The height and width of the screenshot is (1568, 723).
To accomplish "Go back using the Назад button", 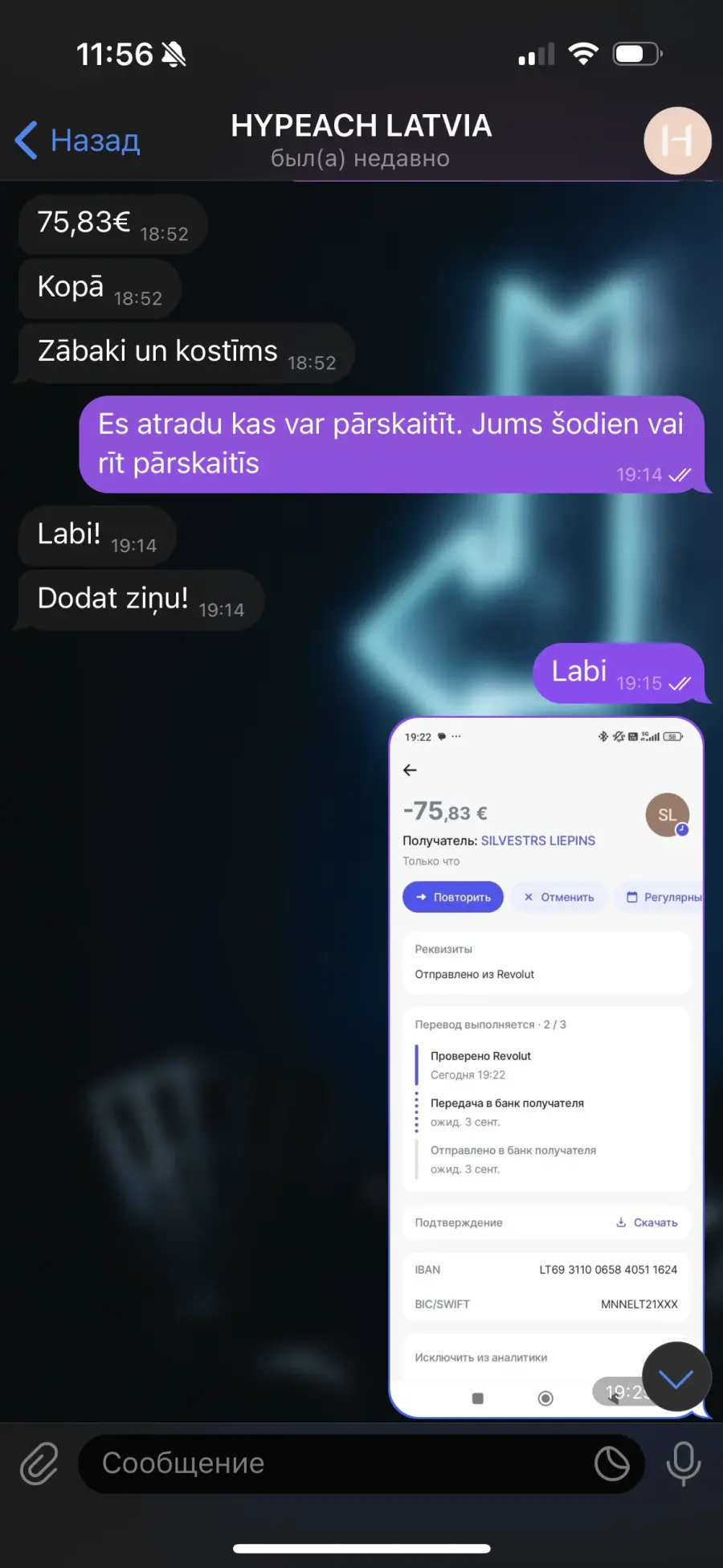I will coord(78,141).
